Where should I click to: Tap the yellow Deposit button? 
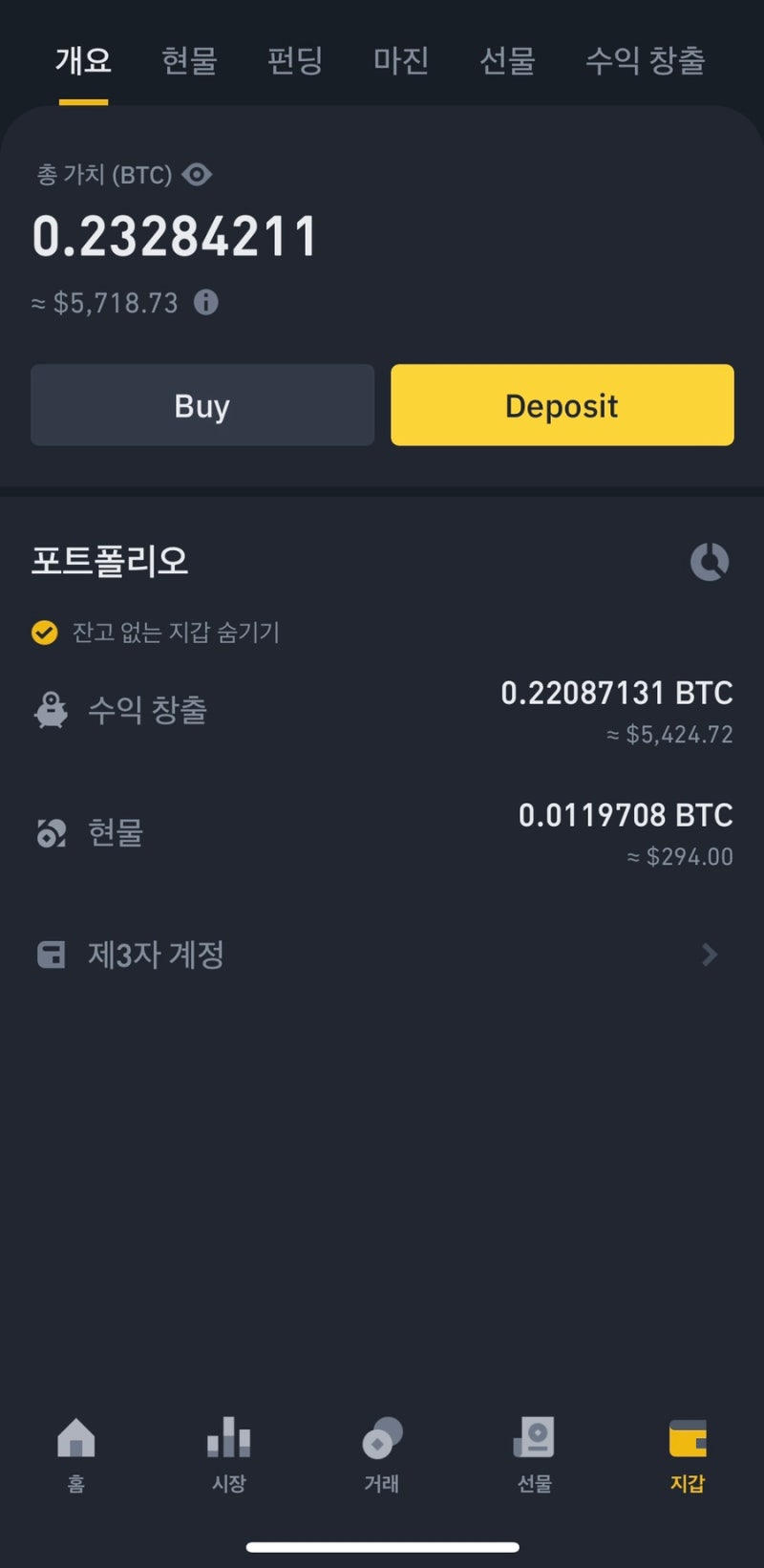(562, 405)
